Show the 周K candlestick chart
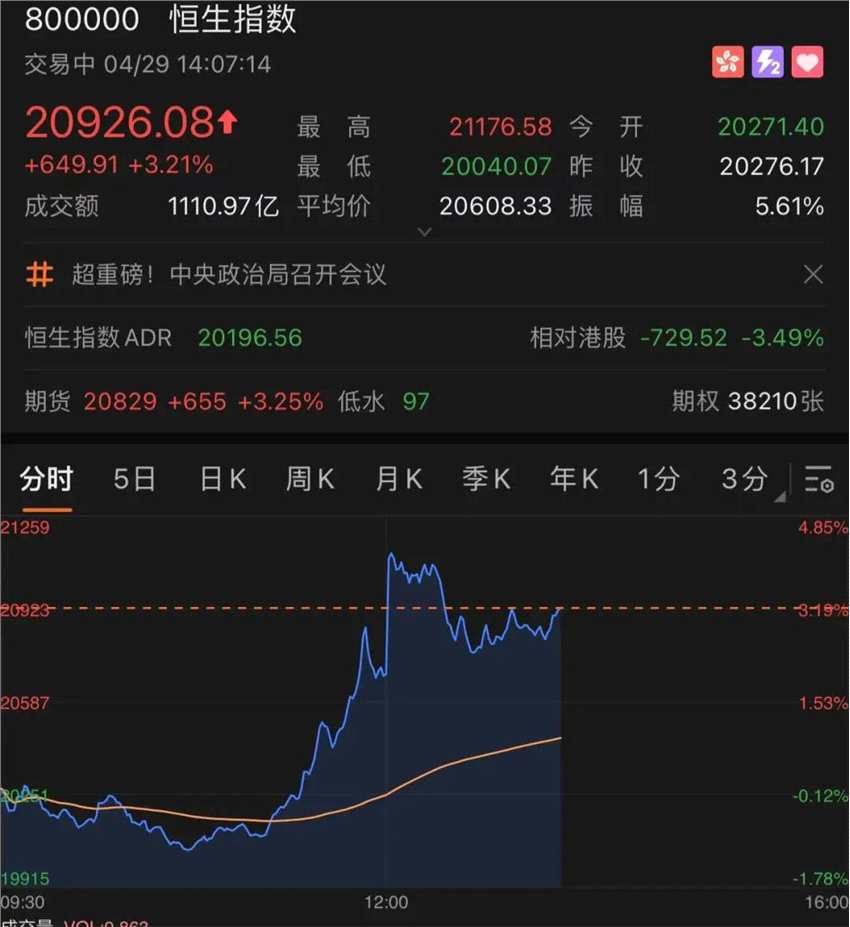This screenshot has height=927, width=850. [x=310, y=480]
